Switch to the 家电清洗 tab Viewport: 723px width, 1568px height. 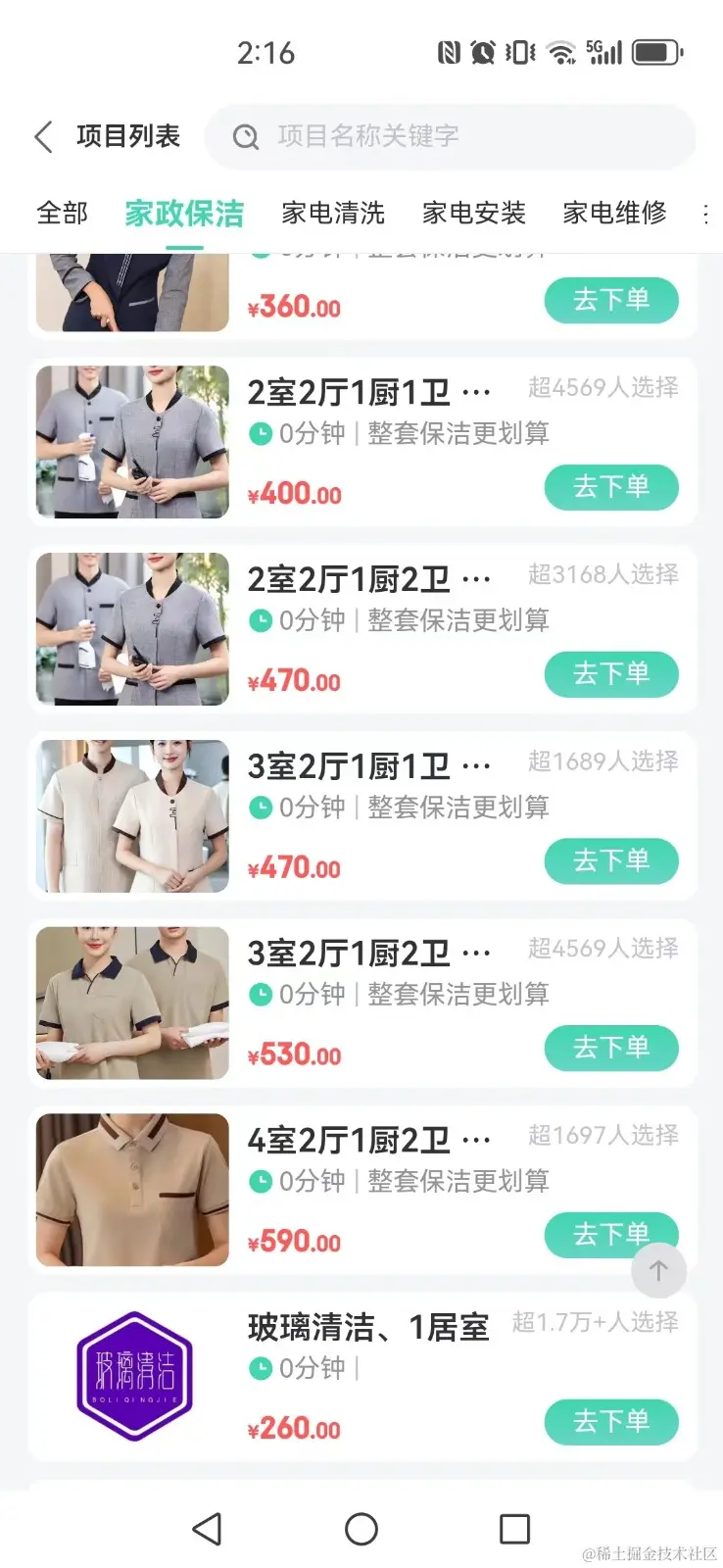333,213
